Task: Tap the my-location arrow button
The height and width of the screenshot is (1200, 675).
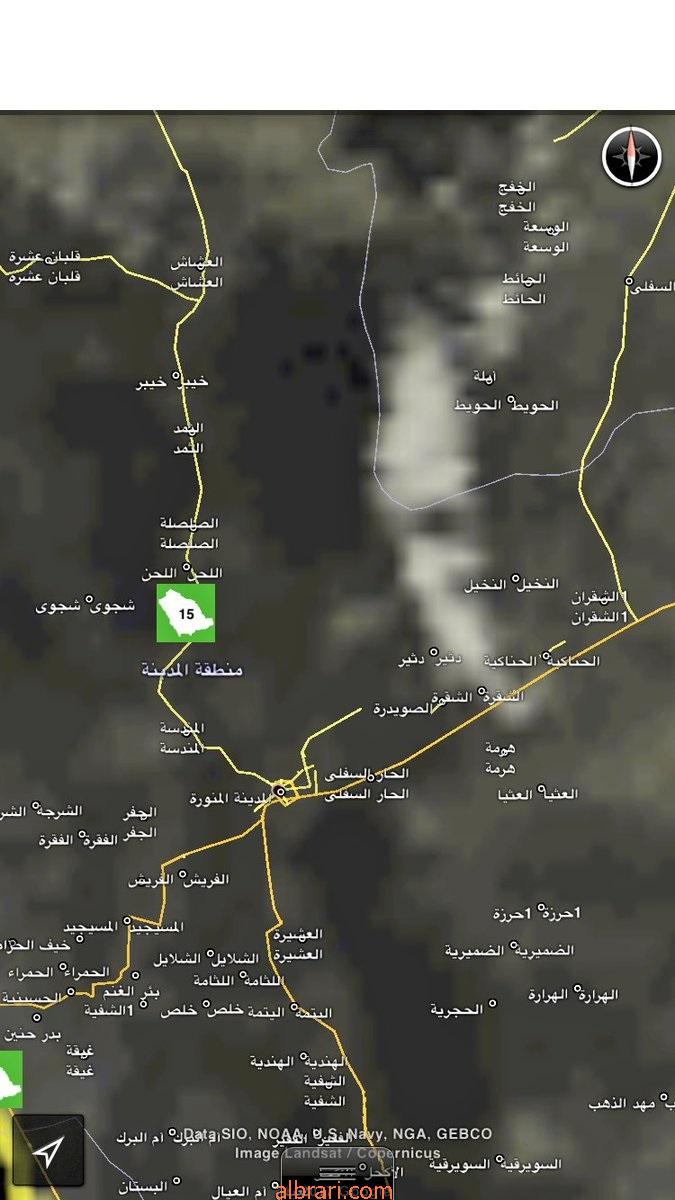Action: (x=48, y=1150)
